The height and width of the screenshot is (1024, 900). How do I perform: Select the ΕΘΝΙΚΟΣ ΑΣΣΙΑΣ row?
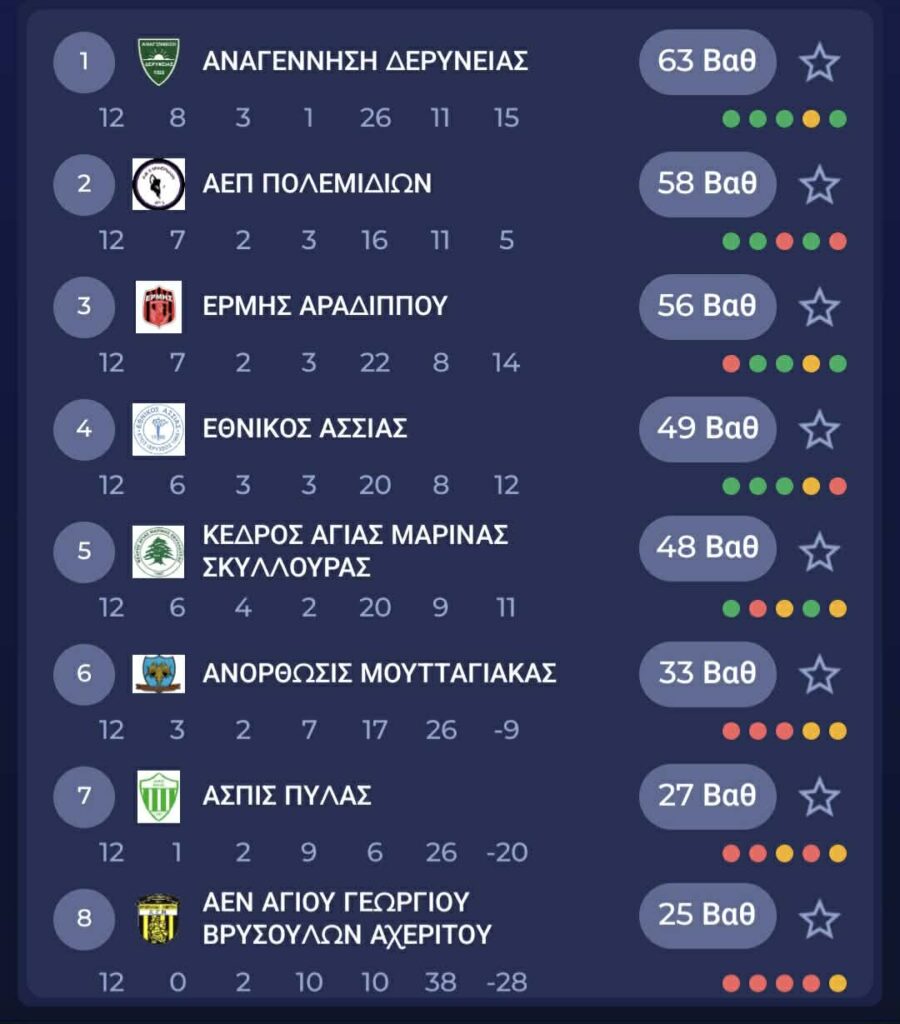pyautogui.click(x=304, y=429)
